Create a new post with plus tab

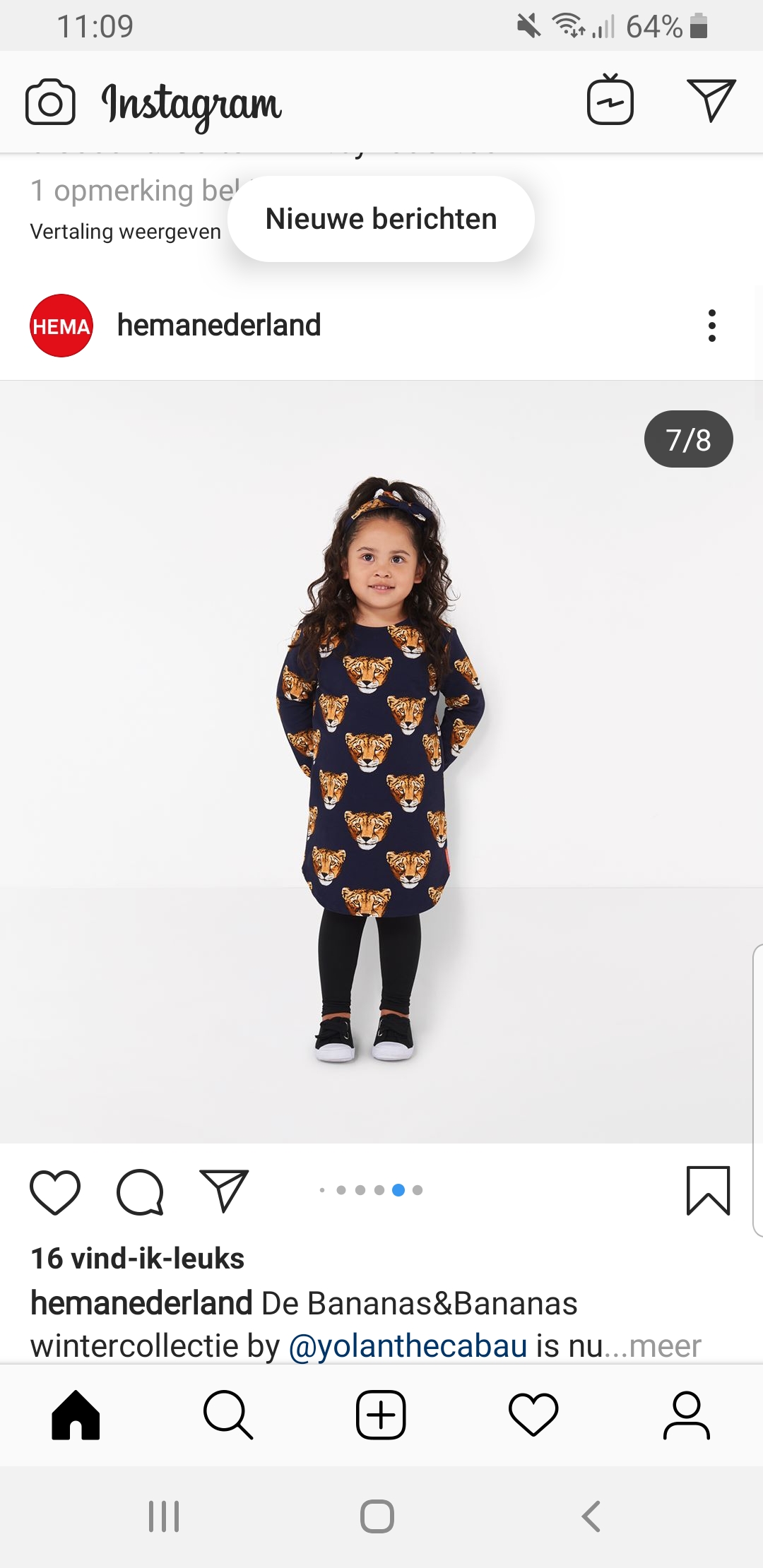coord(381,1415)
